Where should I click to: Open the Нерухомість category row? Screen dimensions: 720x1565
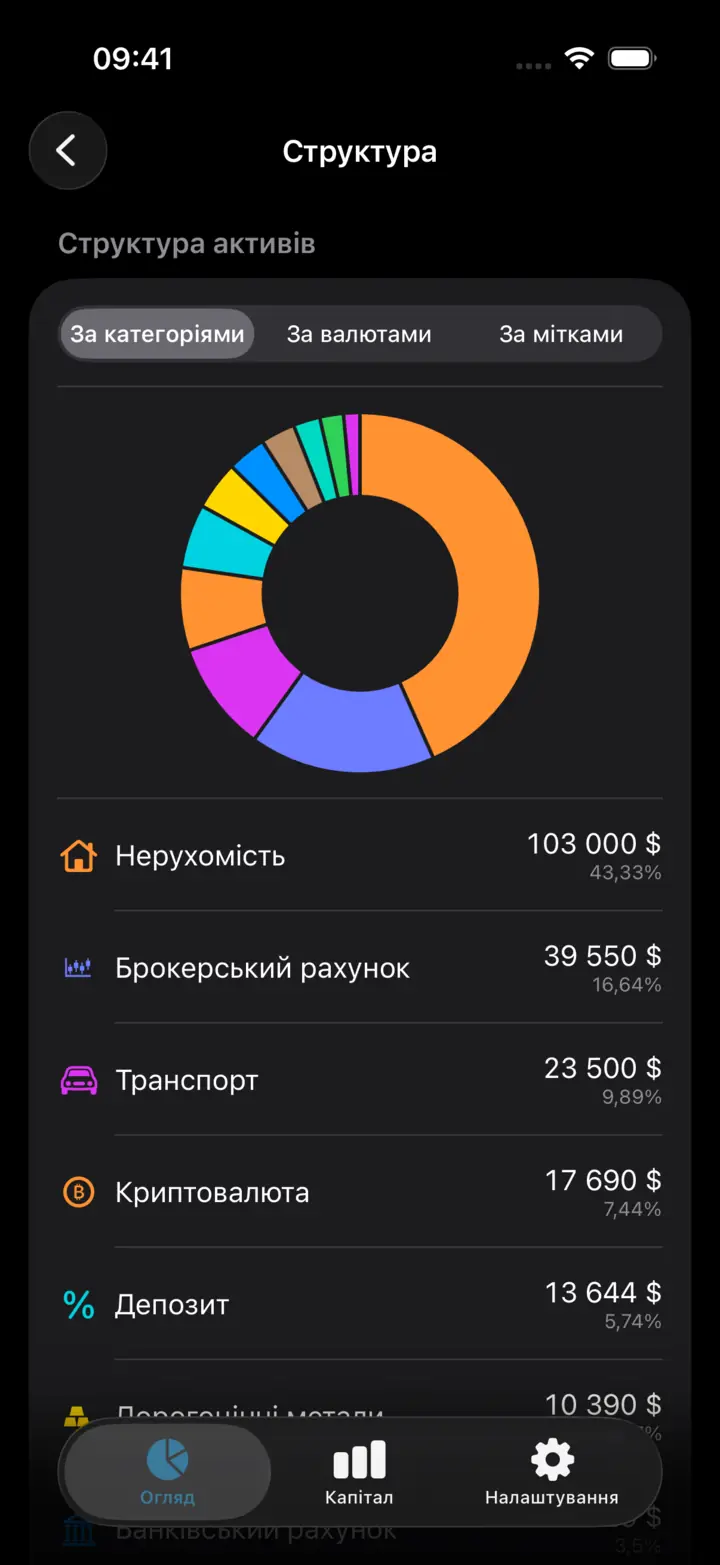pyautogui.click(x=360, y=856)
